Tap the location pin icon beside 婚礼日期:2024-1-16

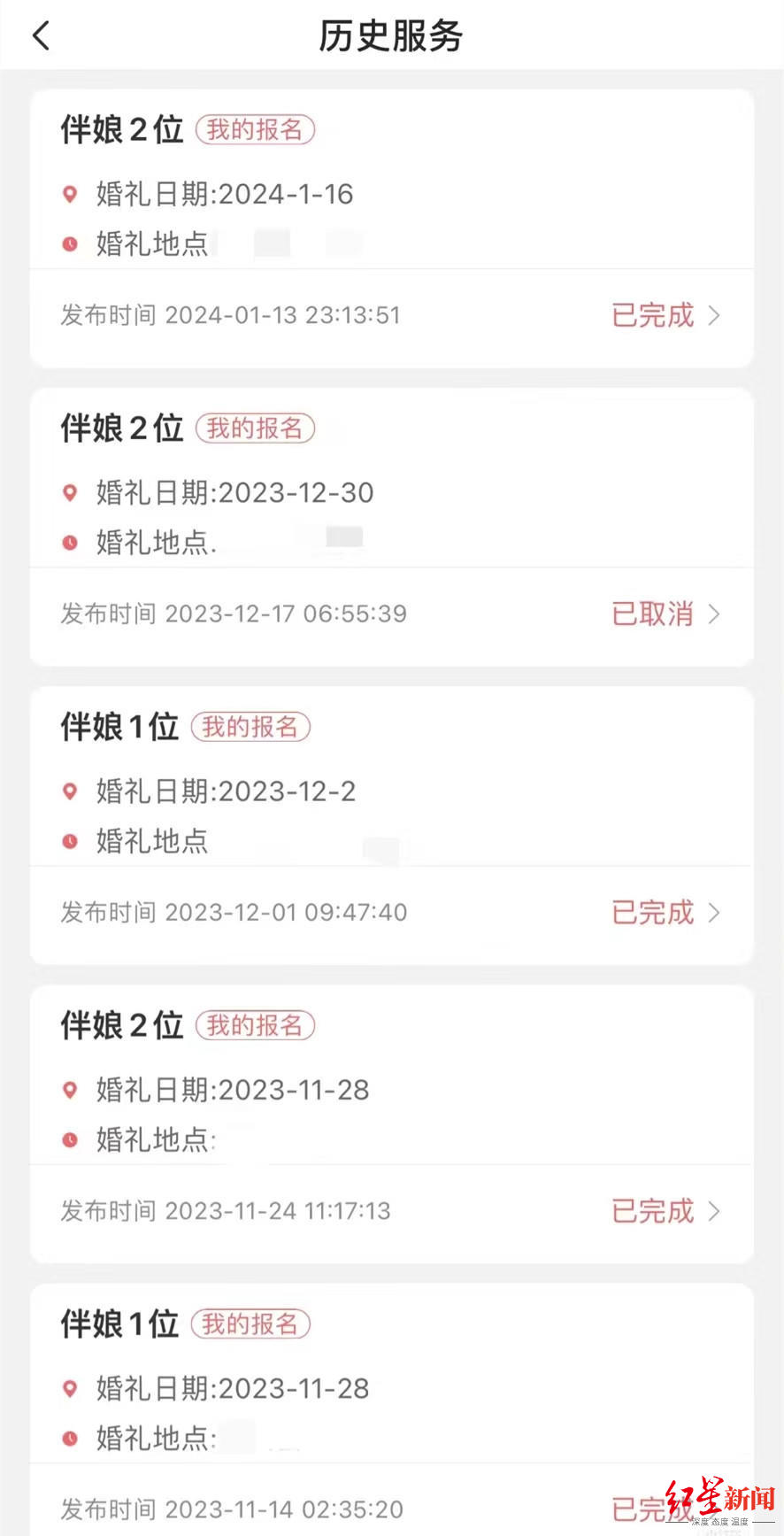point(70,195)
